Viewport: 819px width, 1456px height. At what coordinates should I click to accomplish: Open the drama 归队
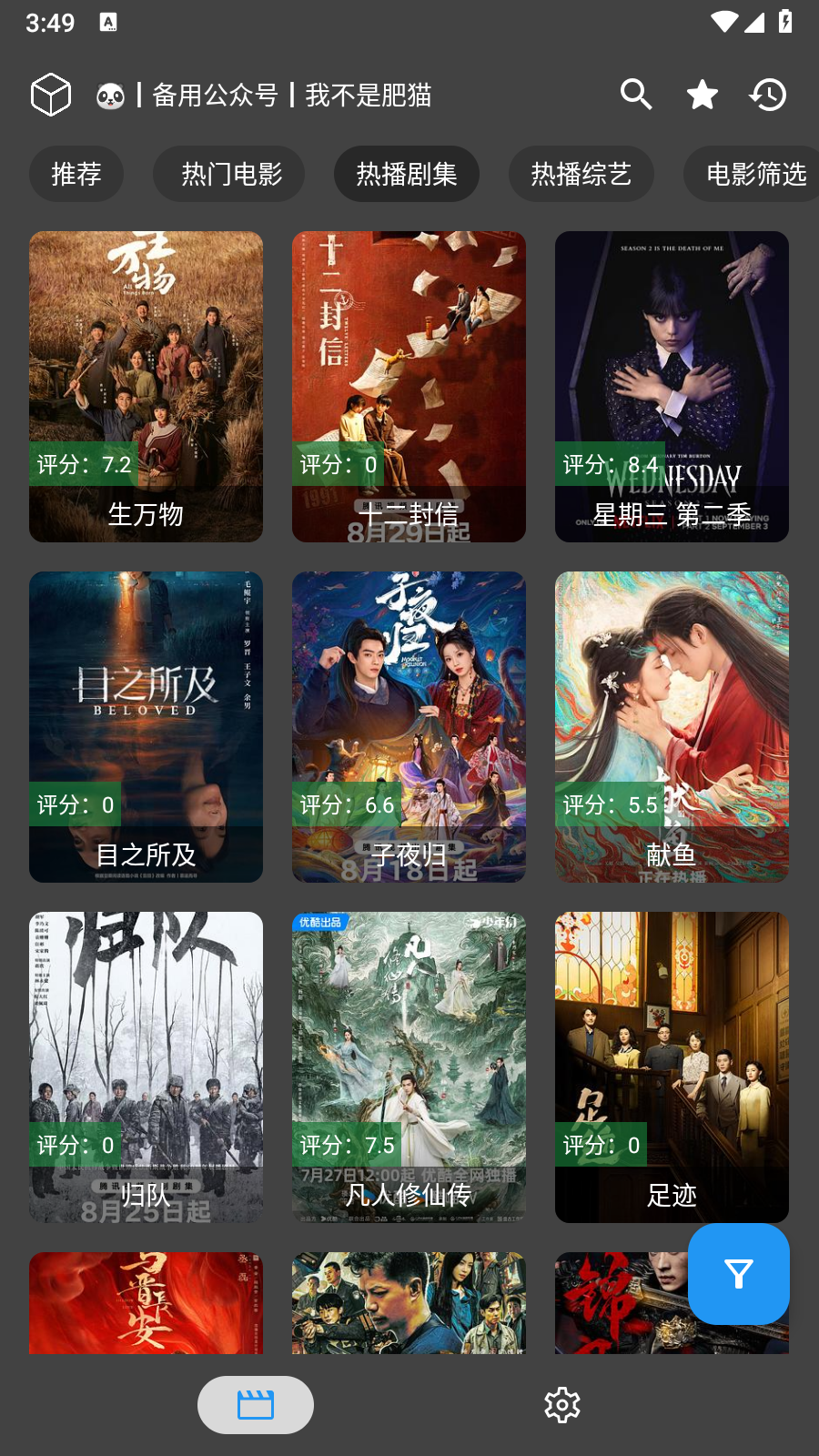[x=146, y=1067]
